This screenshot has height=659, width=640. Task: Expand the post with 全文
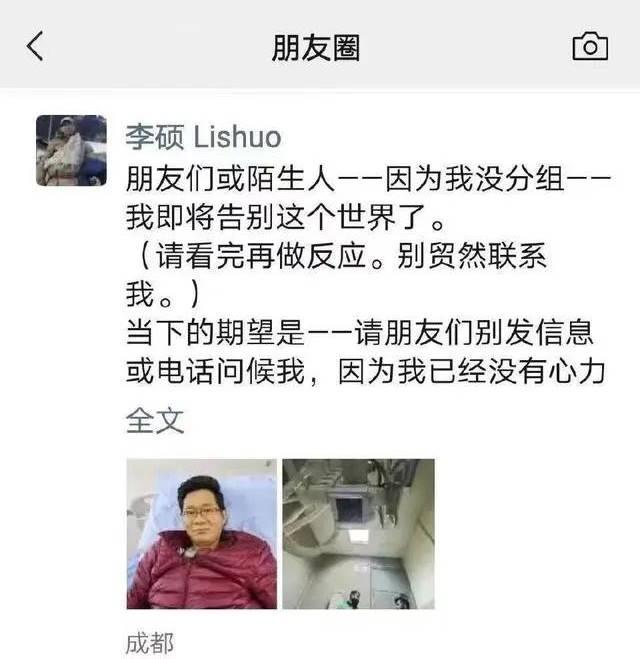pyautogui.click(x=155, y=421)
